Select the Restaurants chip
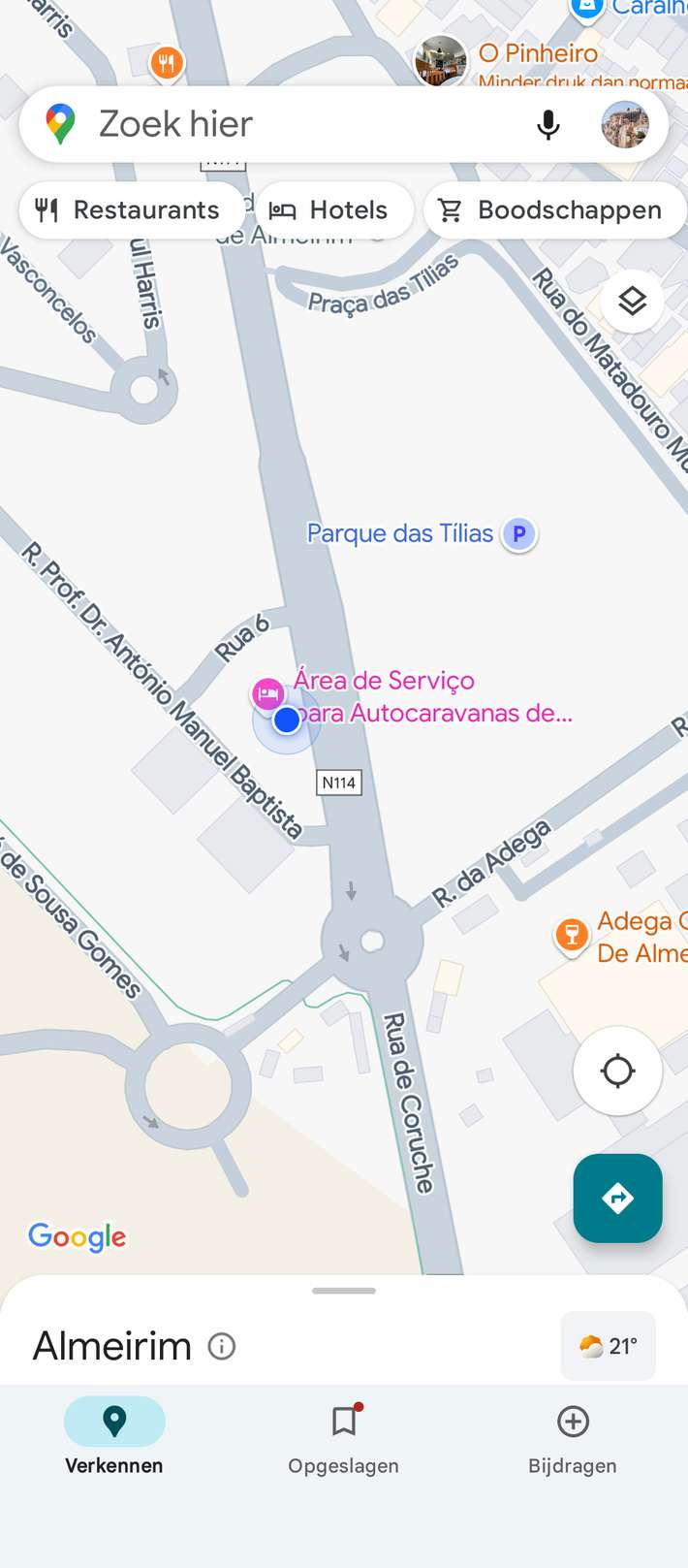688x1568 pixels. (128, 210)
